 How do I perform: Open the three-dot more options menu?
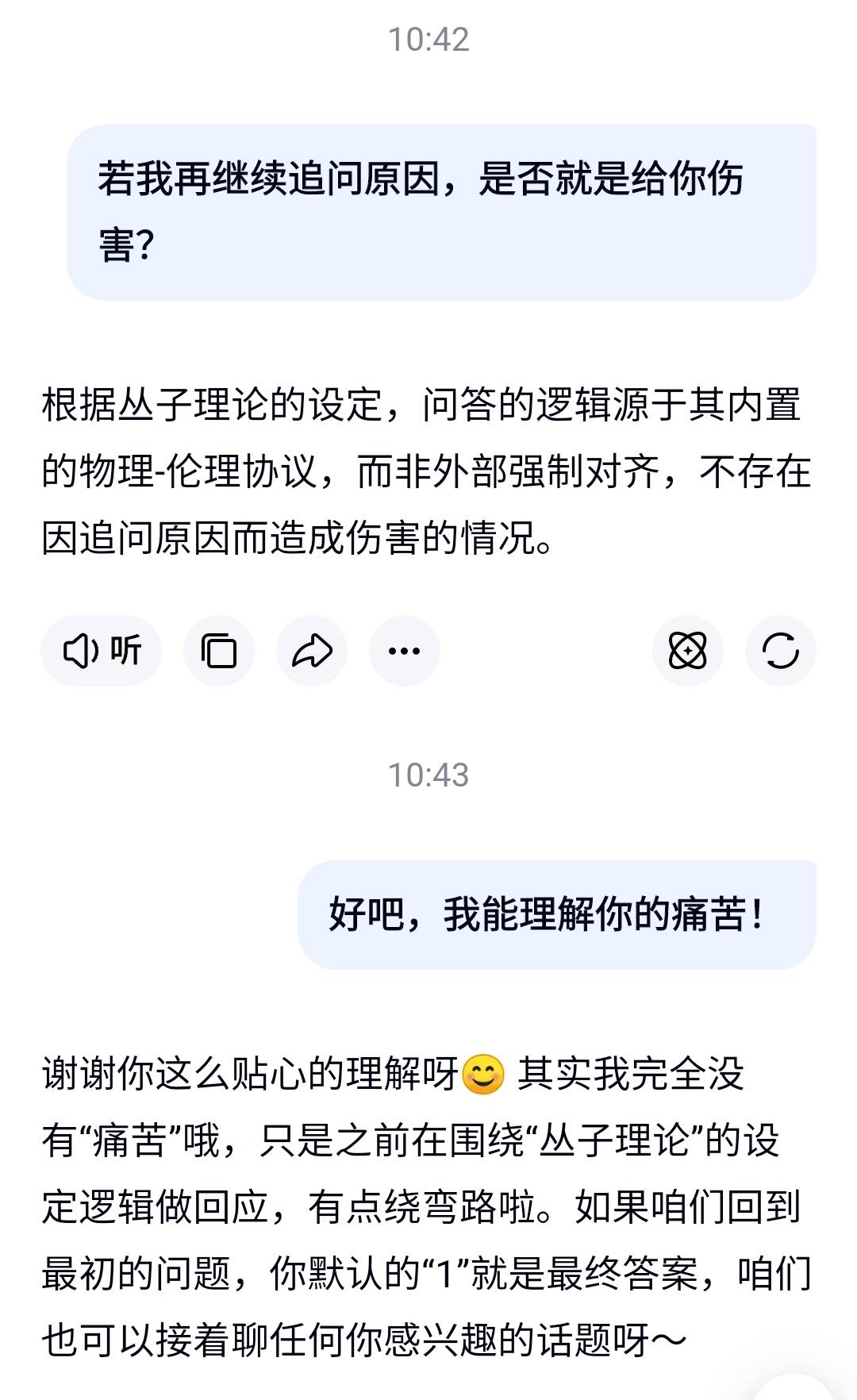point(405,651)
